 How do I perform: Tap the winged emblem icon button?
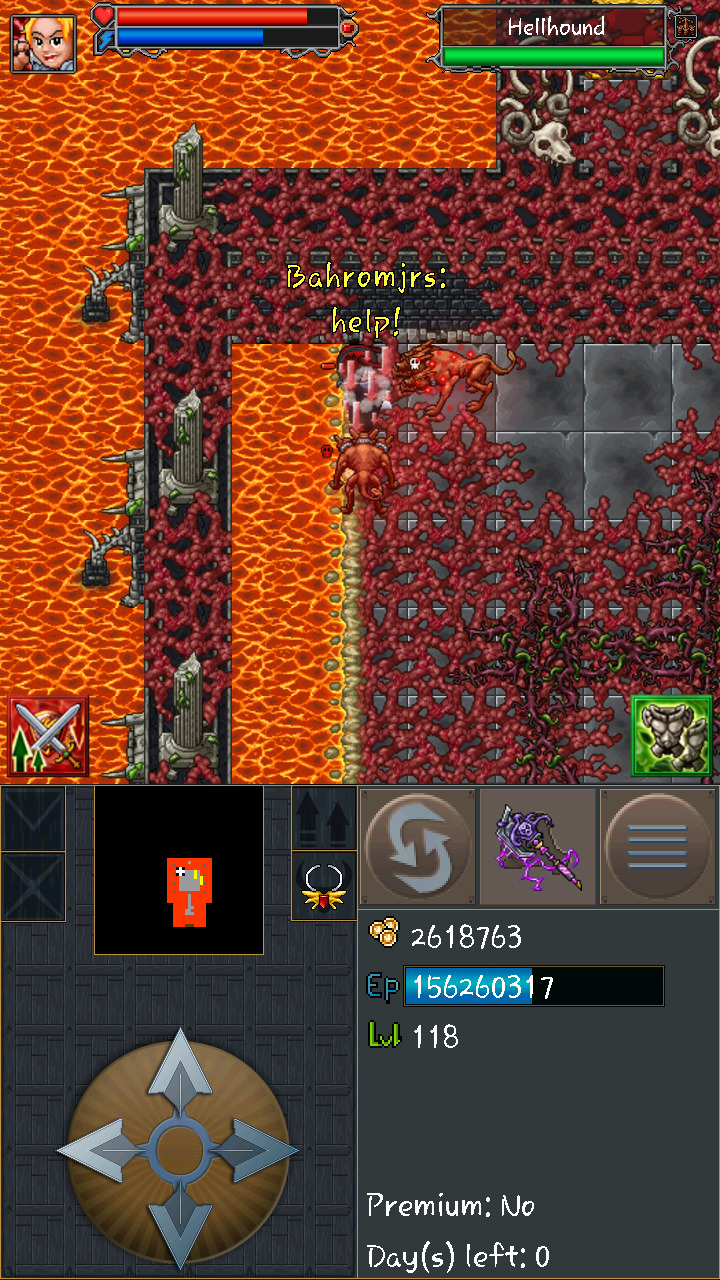pyautogui.click(x=324, y=886)
